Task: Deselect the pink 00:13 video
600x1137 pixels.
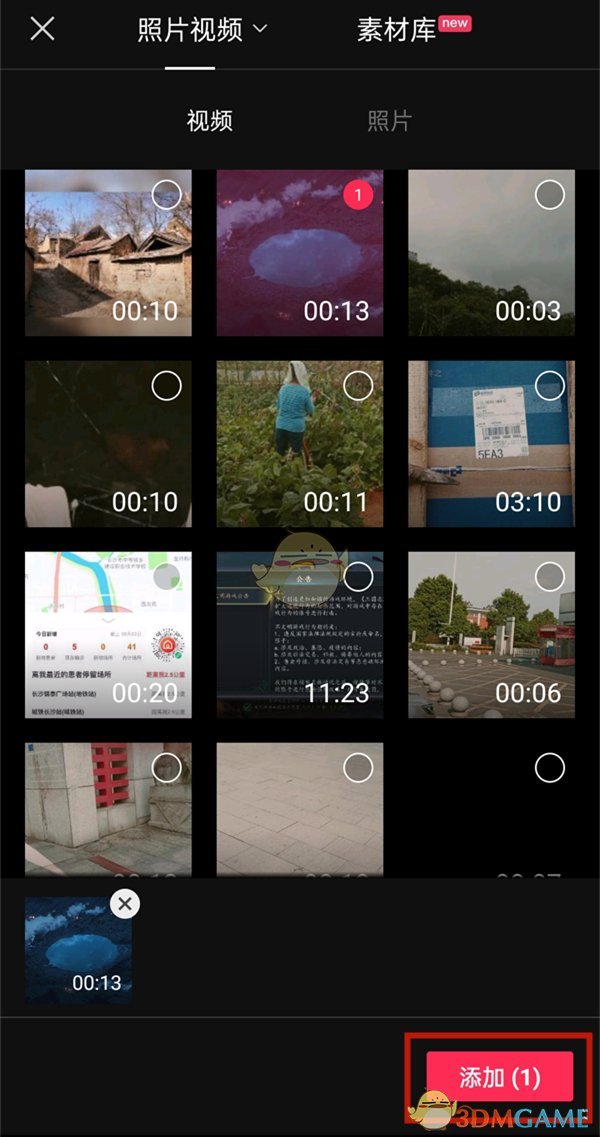Action: coord(358,194)
